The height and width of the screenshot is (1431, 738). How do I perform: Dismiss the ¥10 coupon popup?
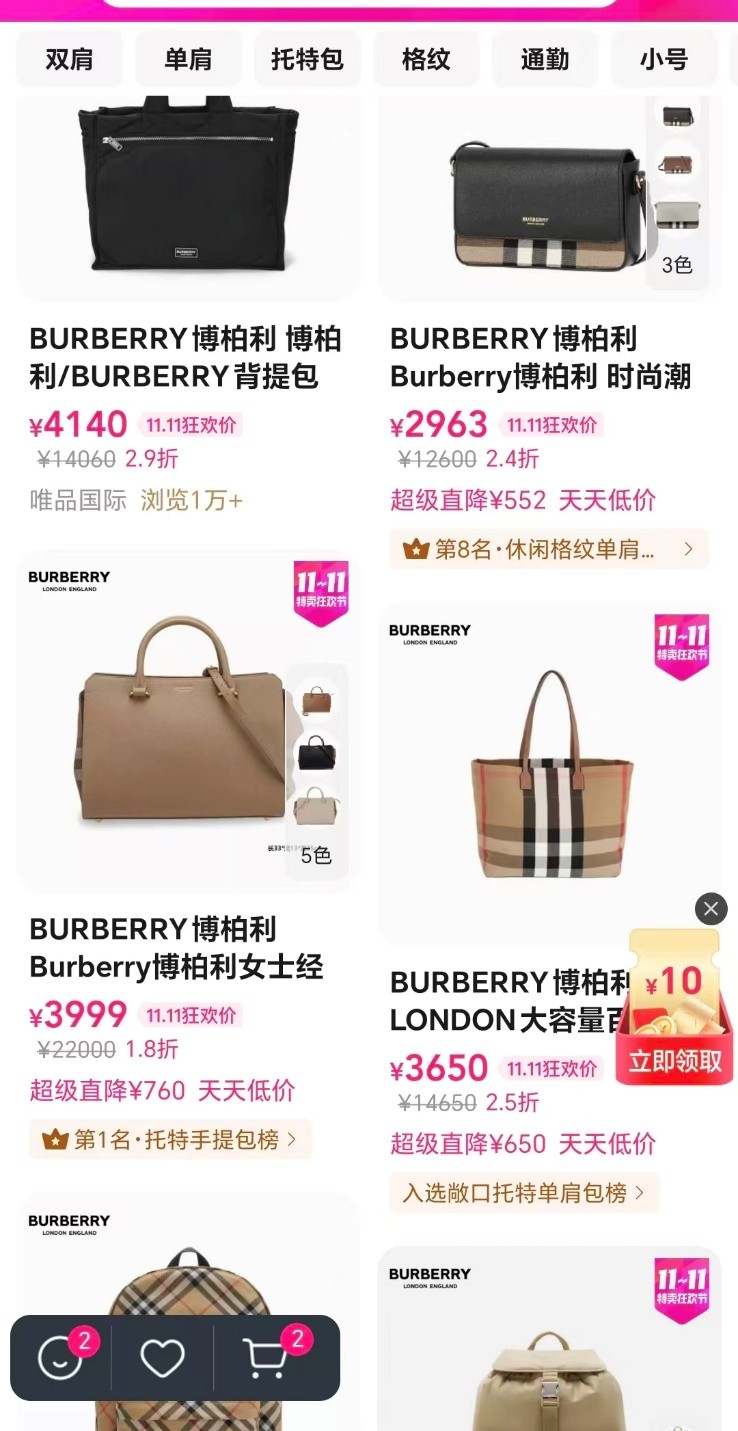coord(711,909)
